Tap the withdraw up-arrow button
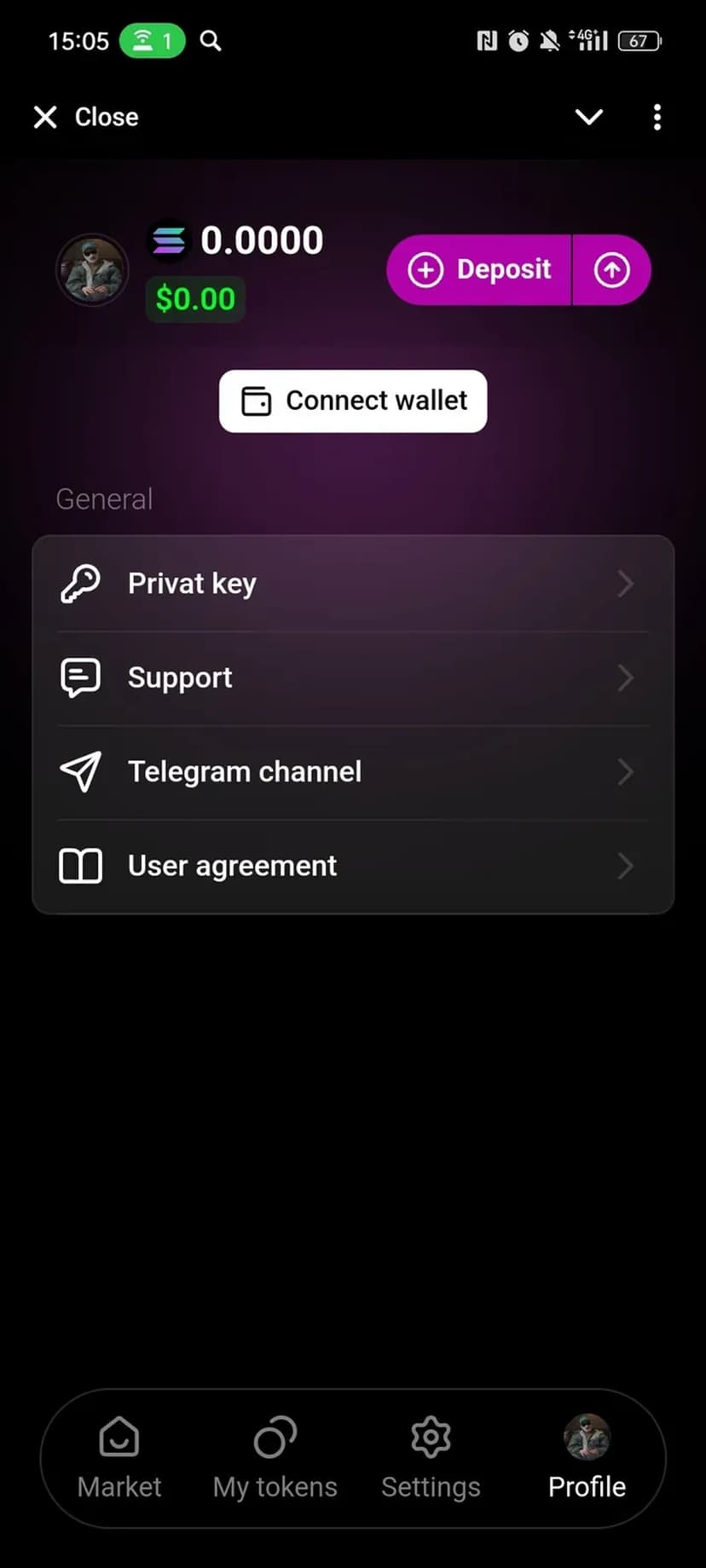706x1568 pixels. 611,270
